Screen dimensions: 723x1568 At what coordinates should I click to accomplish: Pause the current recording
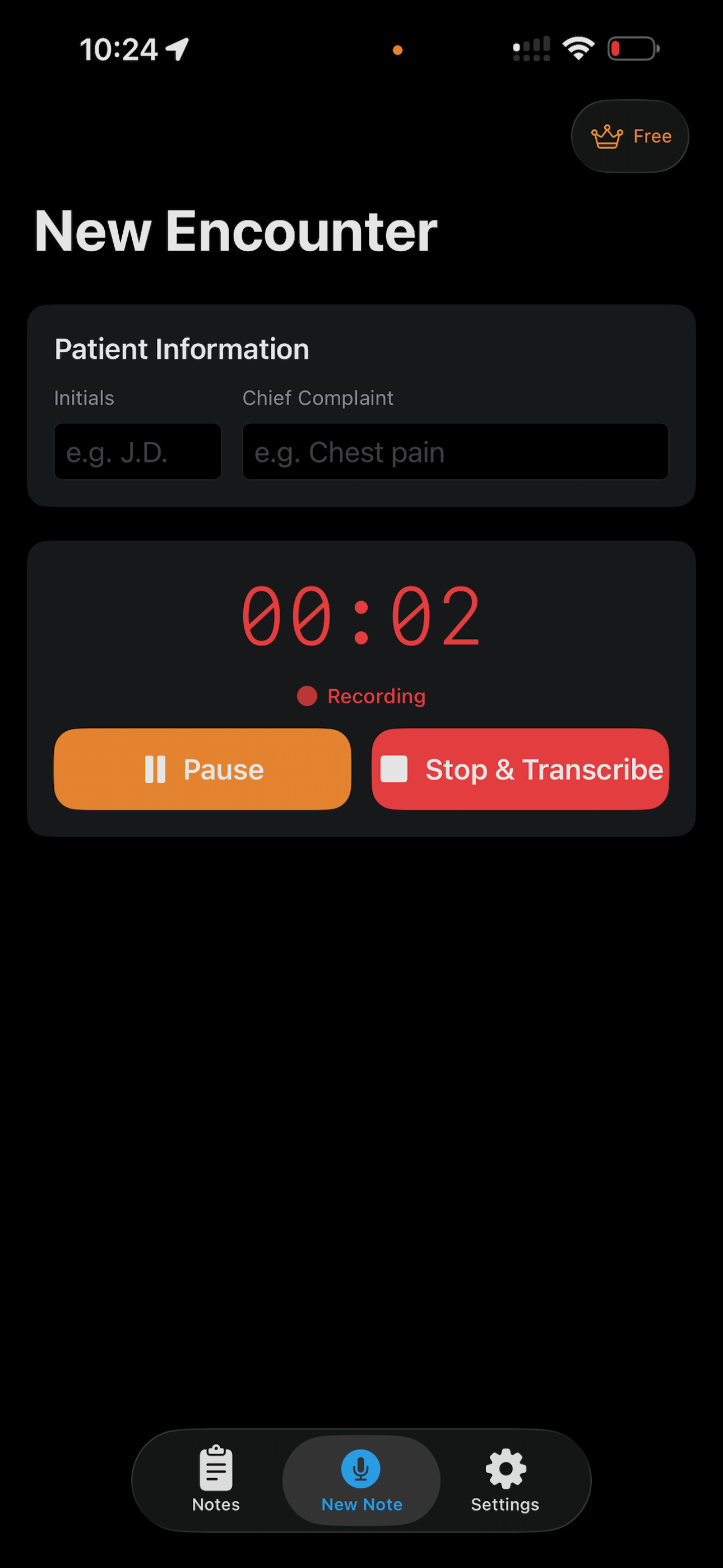click(203, 769)
